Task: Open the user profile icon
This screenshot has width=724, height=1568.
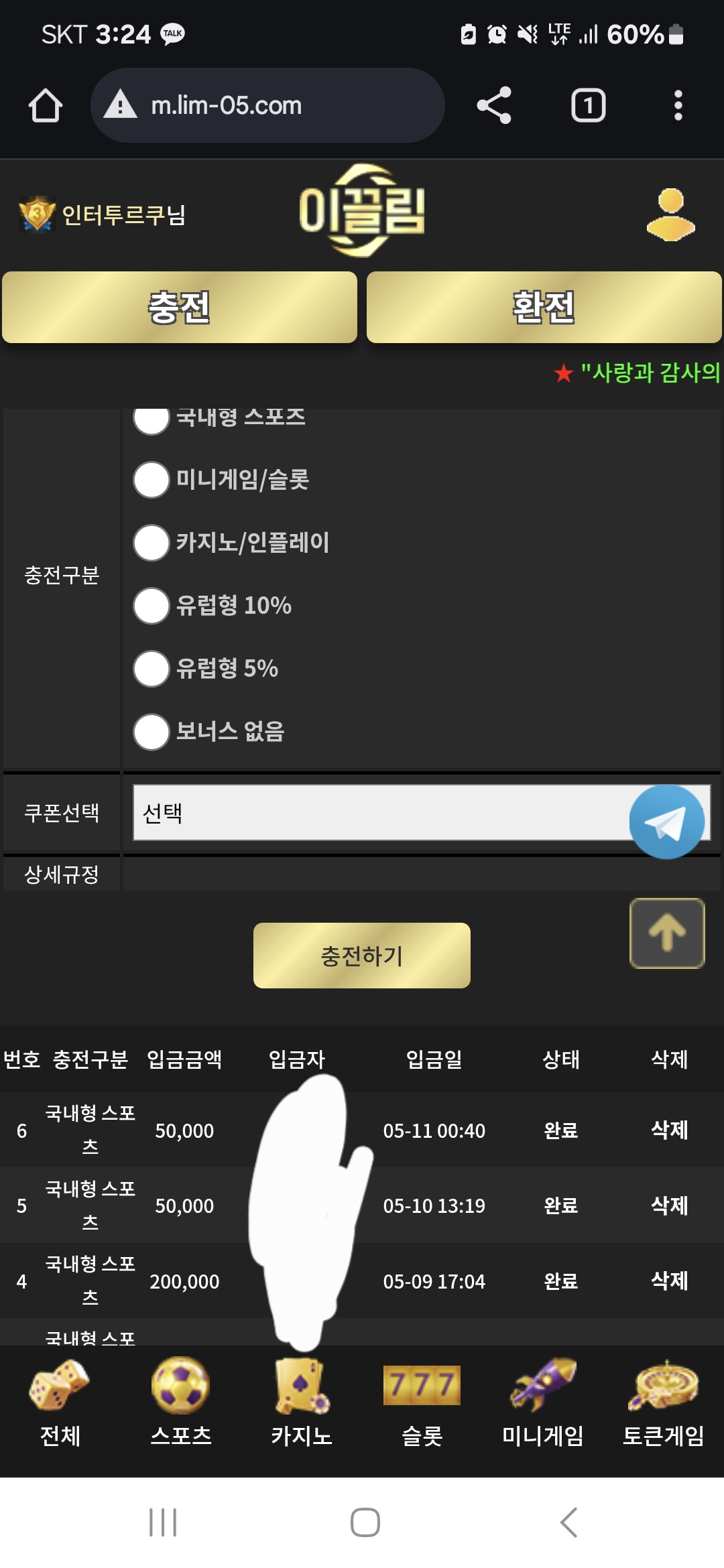Action: coord(670,214)
